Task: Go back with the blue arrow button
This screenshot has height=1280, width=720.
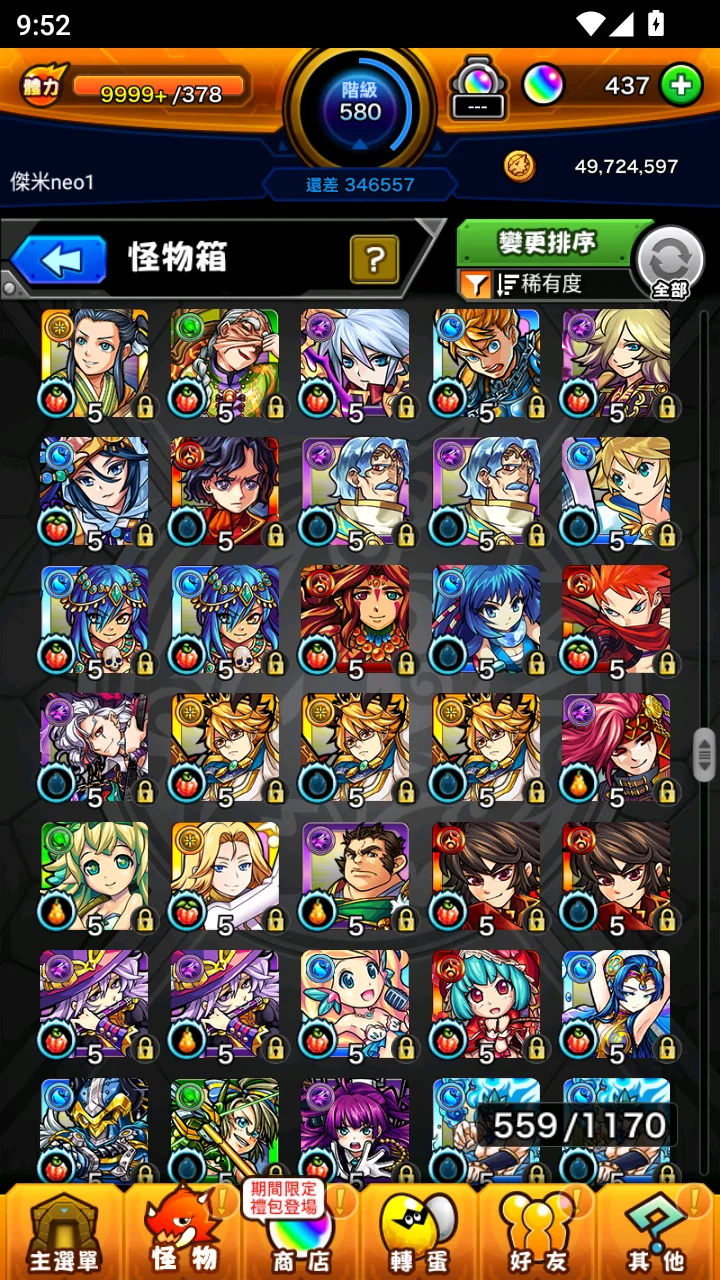Action: pyautogui.click(x=59, y=261)
